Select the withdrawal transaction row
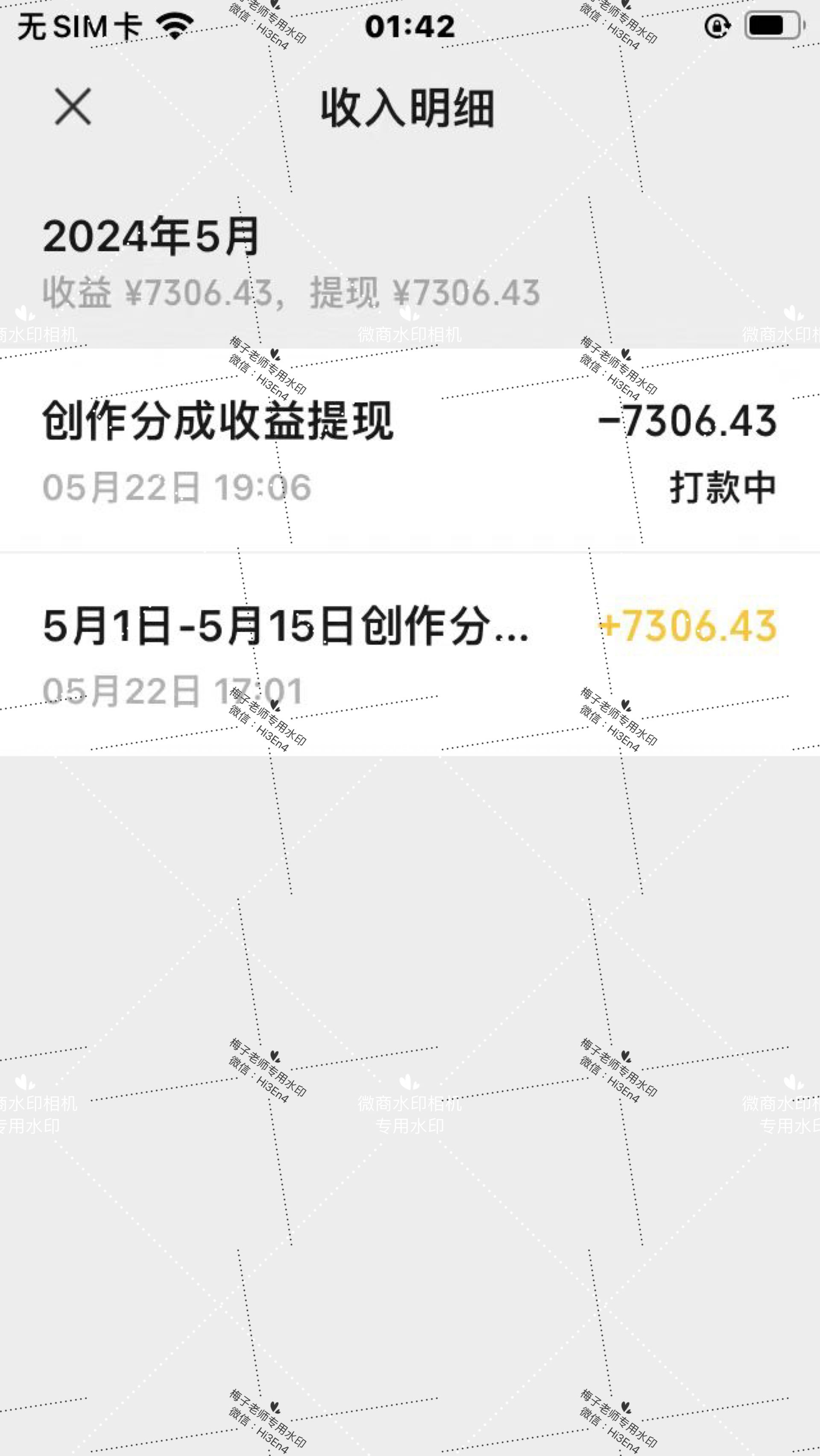Viewport: 820px width, 1456px height. (410, 449)
